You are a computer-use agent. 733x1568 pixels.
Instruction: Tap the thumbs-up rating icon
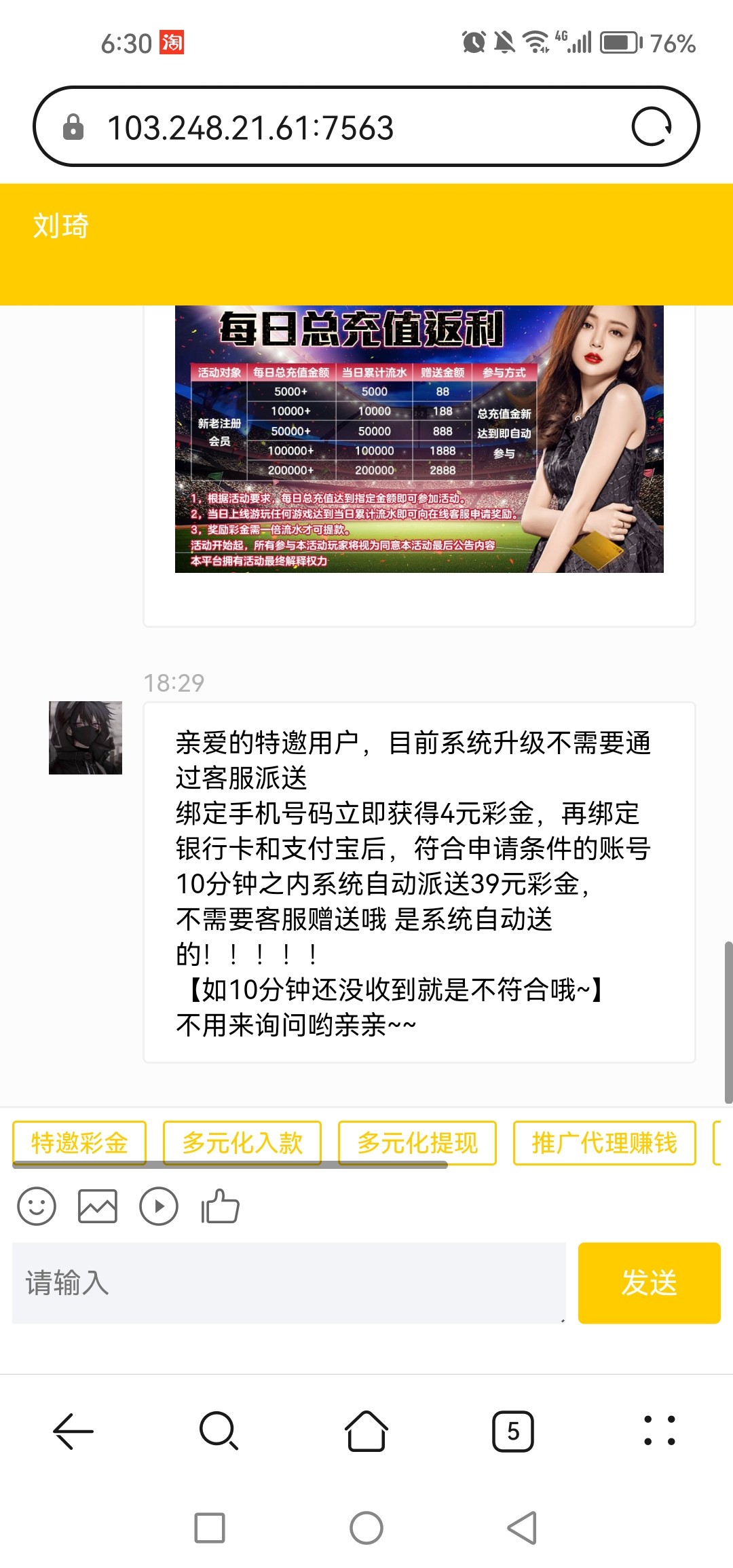click(221, 1206)
